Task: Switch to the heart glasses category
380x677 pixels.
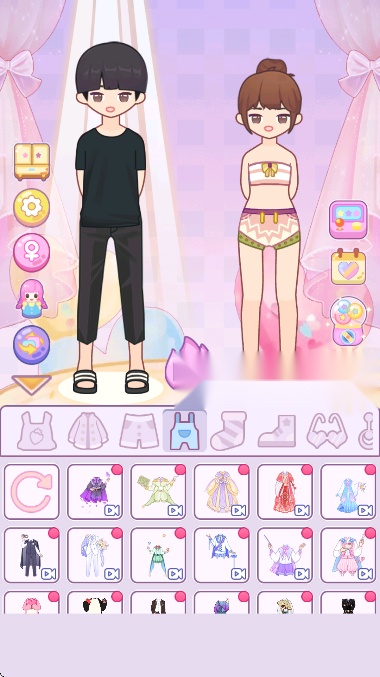Action: coord(327,431)
